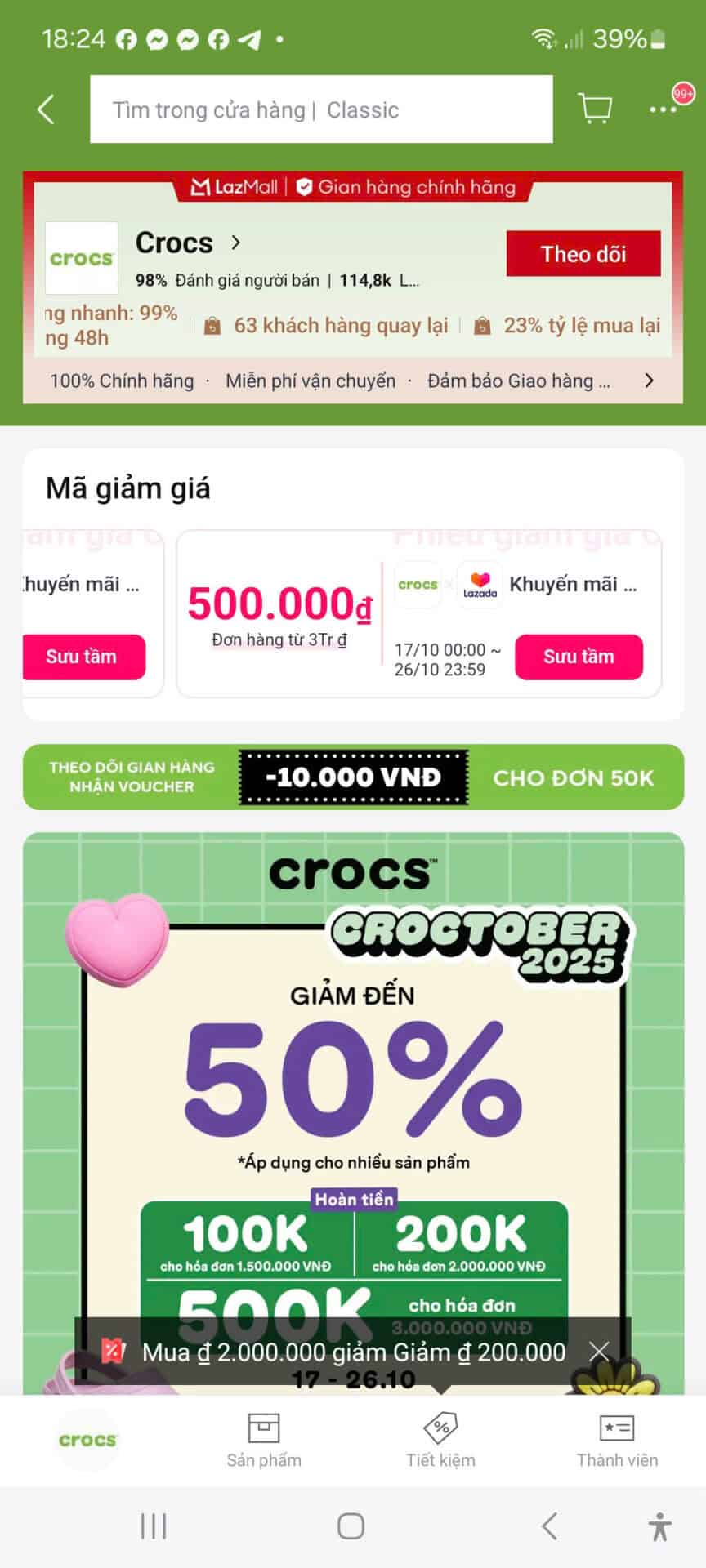The image size is (706, 1568).
Task: Tap the search field labeled Tìm trong cửa hàng
Action: pyautogui.click(x=321, y=109)
